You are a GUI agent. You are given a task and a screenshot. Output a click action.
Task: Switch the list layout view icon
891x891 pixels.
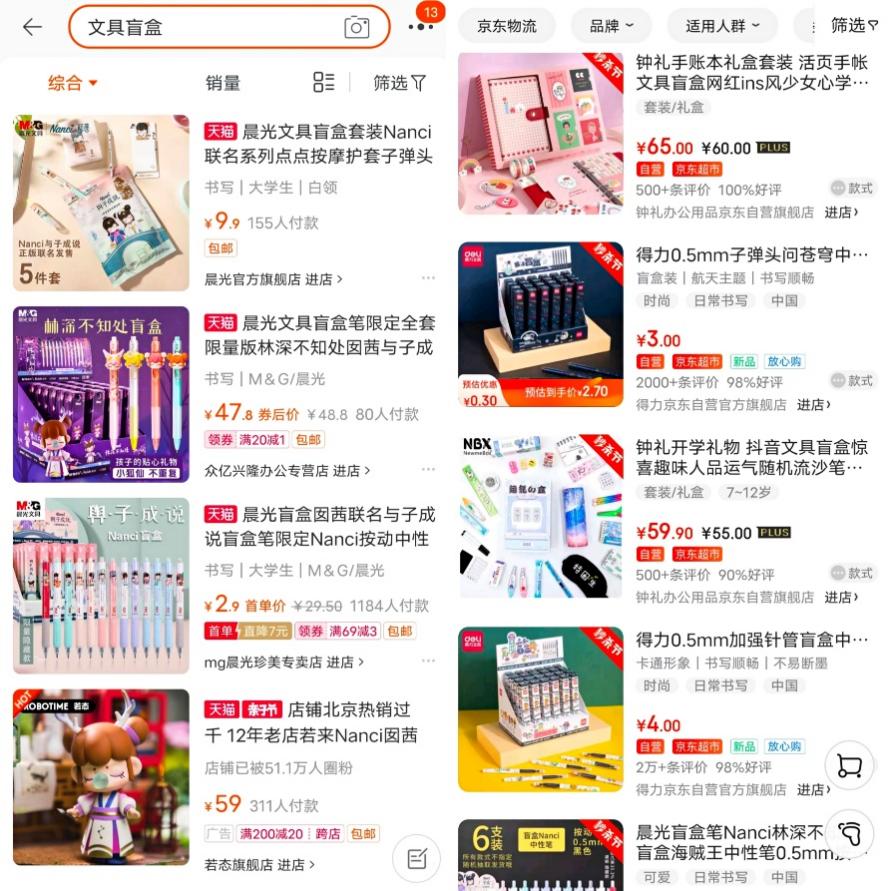(324, 83)
